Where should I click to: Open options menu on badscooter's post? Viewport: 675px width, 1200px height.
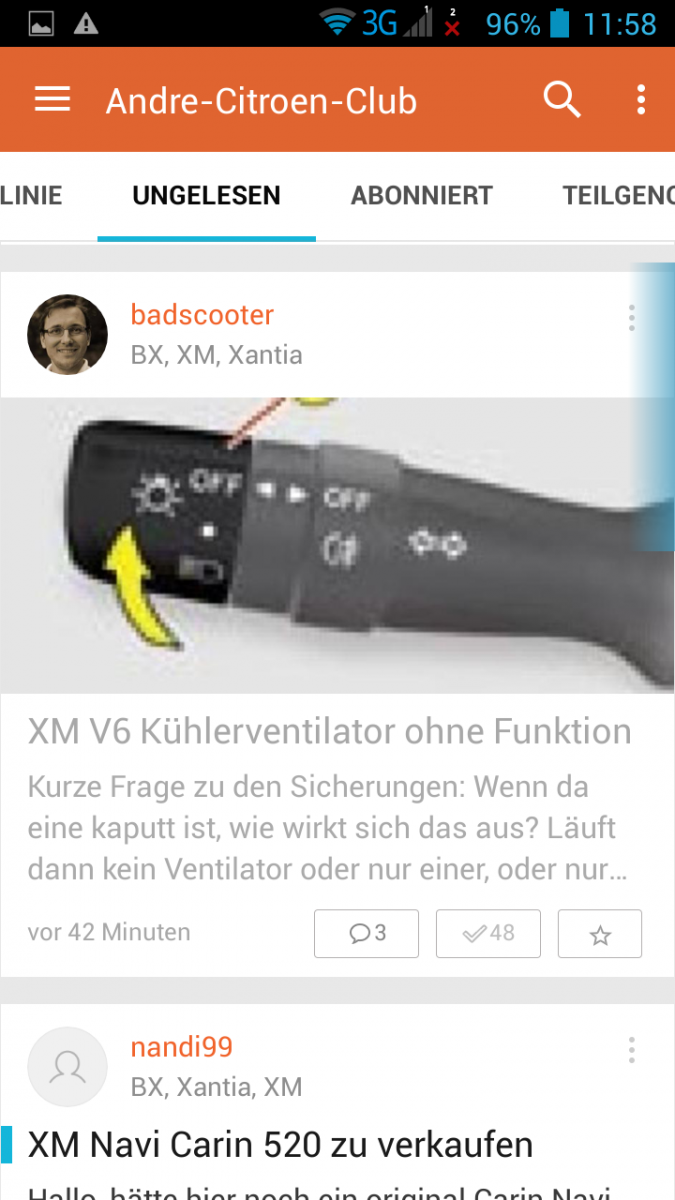pyautogui.click(x=632, y=318)
